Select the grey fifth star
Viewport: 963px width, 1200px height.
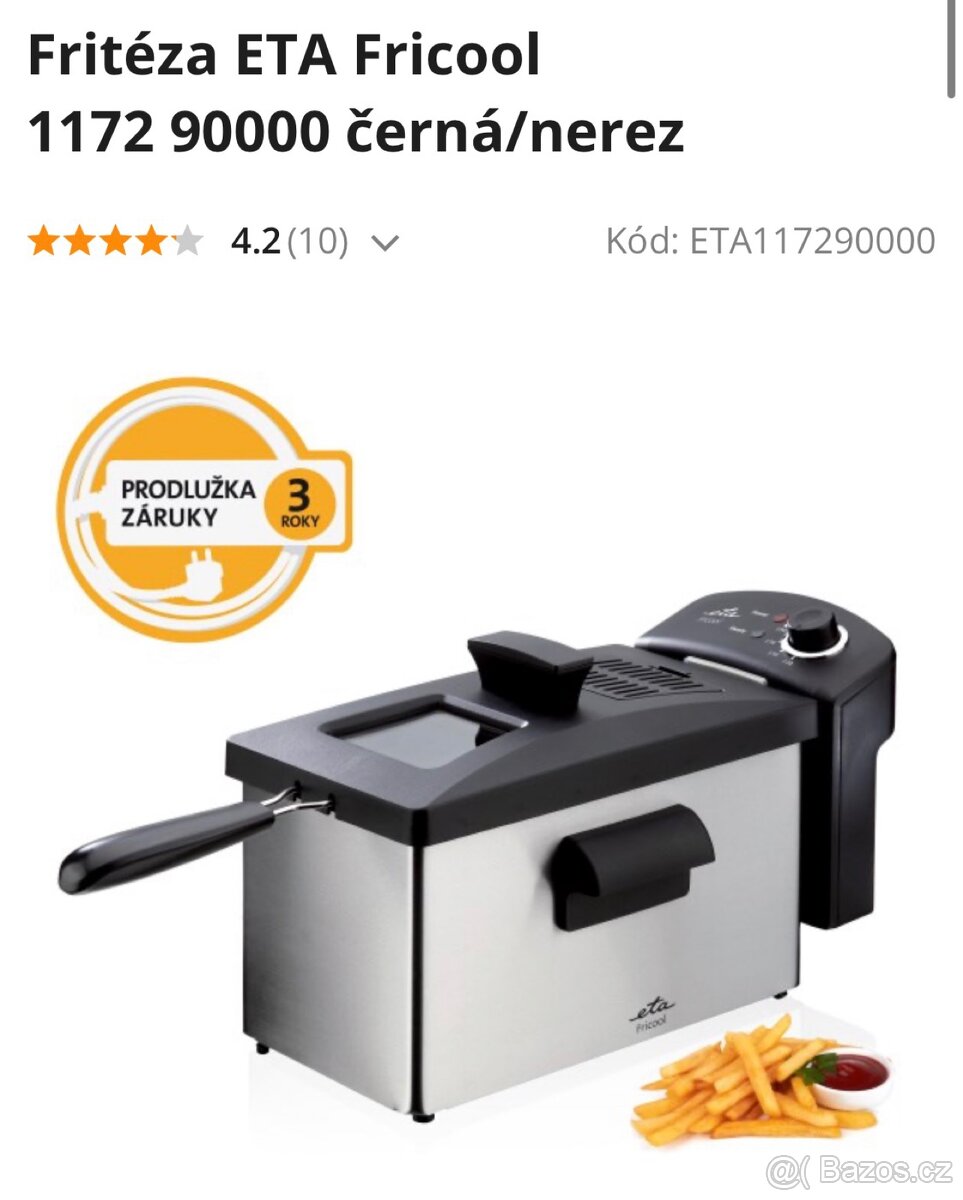(x=188, y=240)
